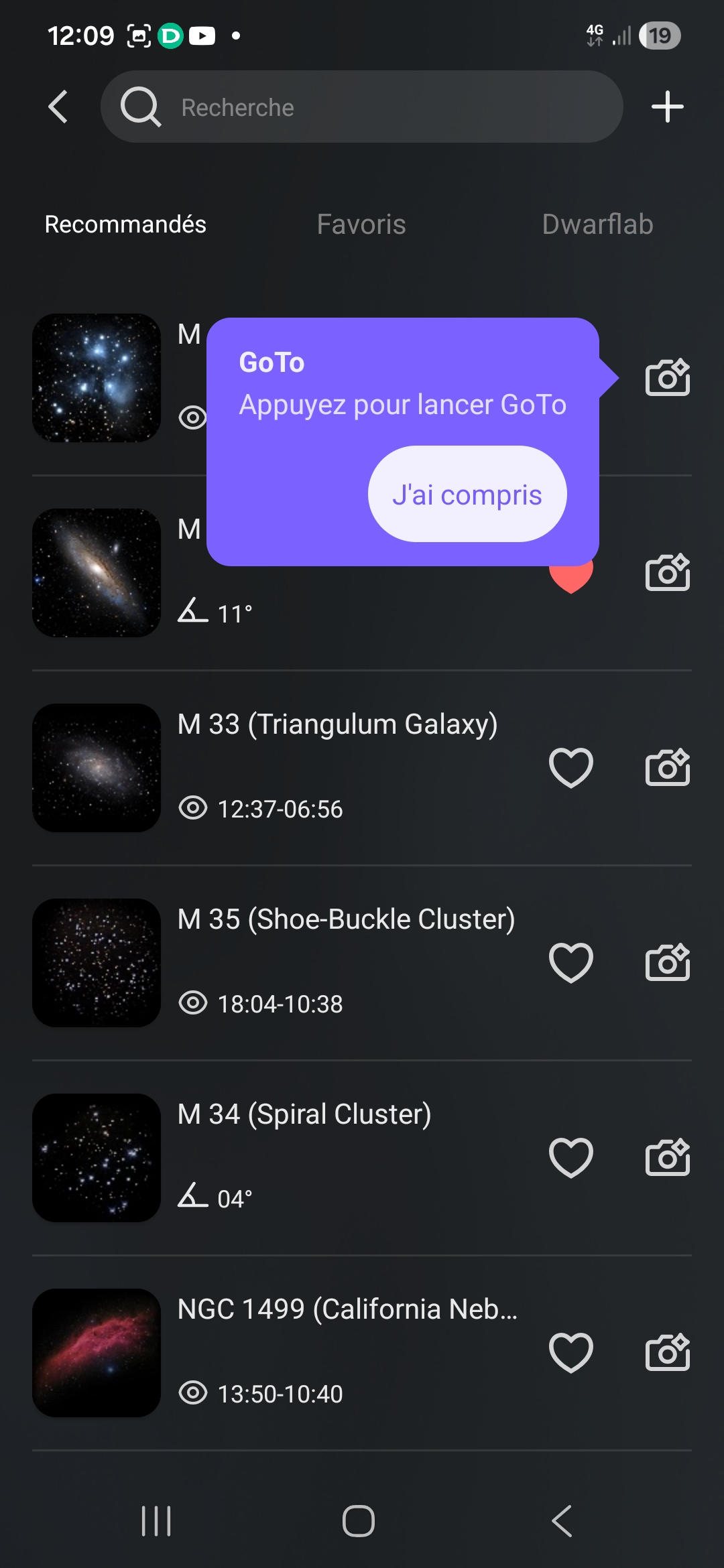The height and width of the screenshot is (1568, 724).
Task: Launch GoTo for M 33 Triangulum Galaxy
Action: 667,767
